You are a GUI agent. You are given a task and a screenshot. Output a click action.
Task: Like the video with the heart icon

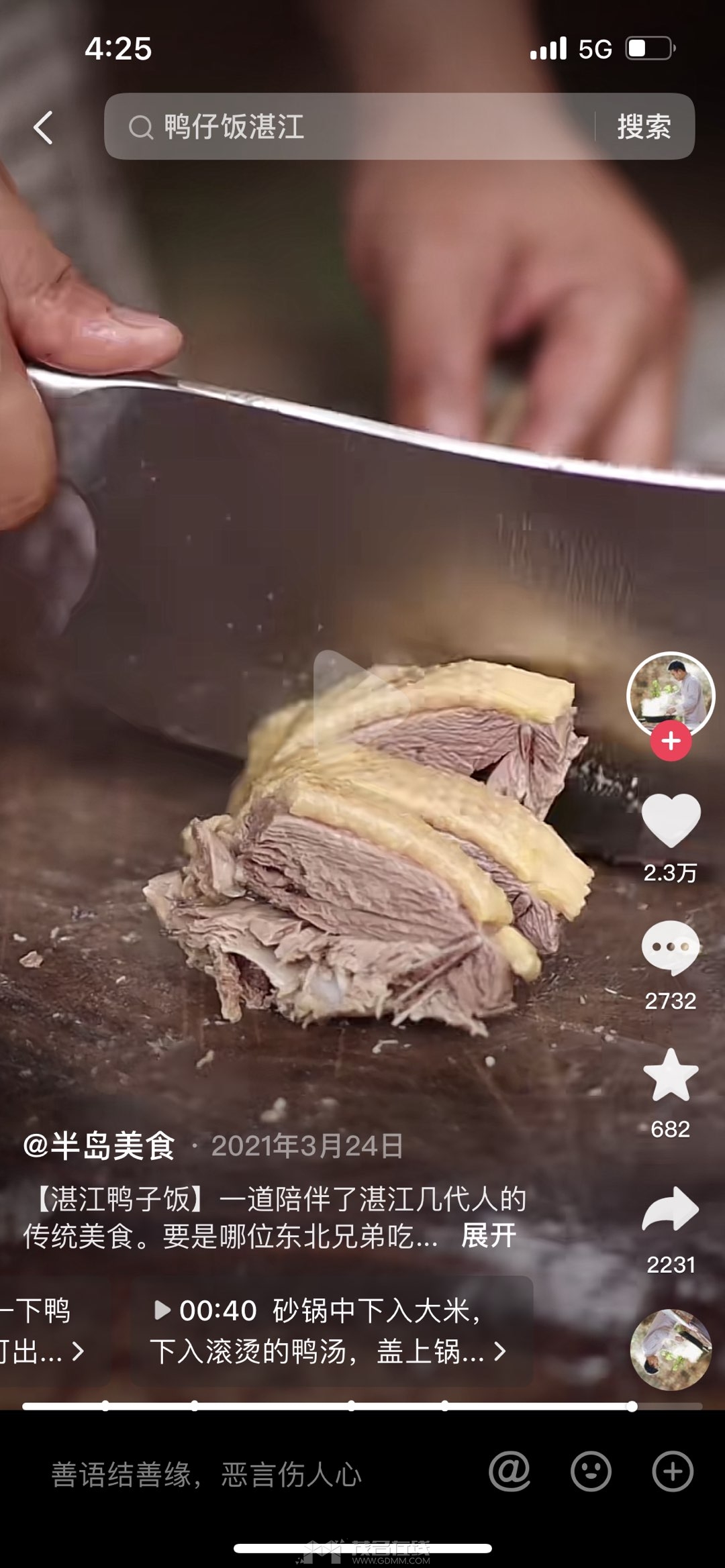coord(671,819)
